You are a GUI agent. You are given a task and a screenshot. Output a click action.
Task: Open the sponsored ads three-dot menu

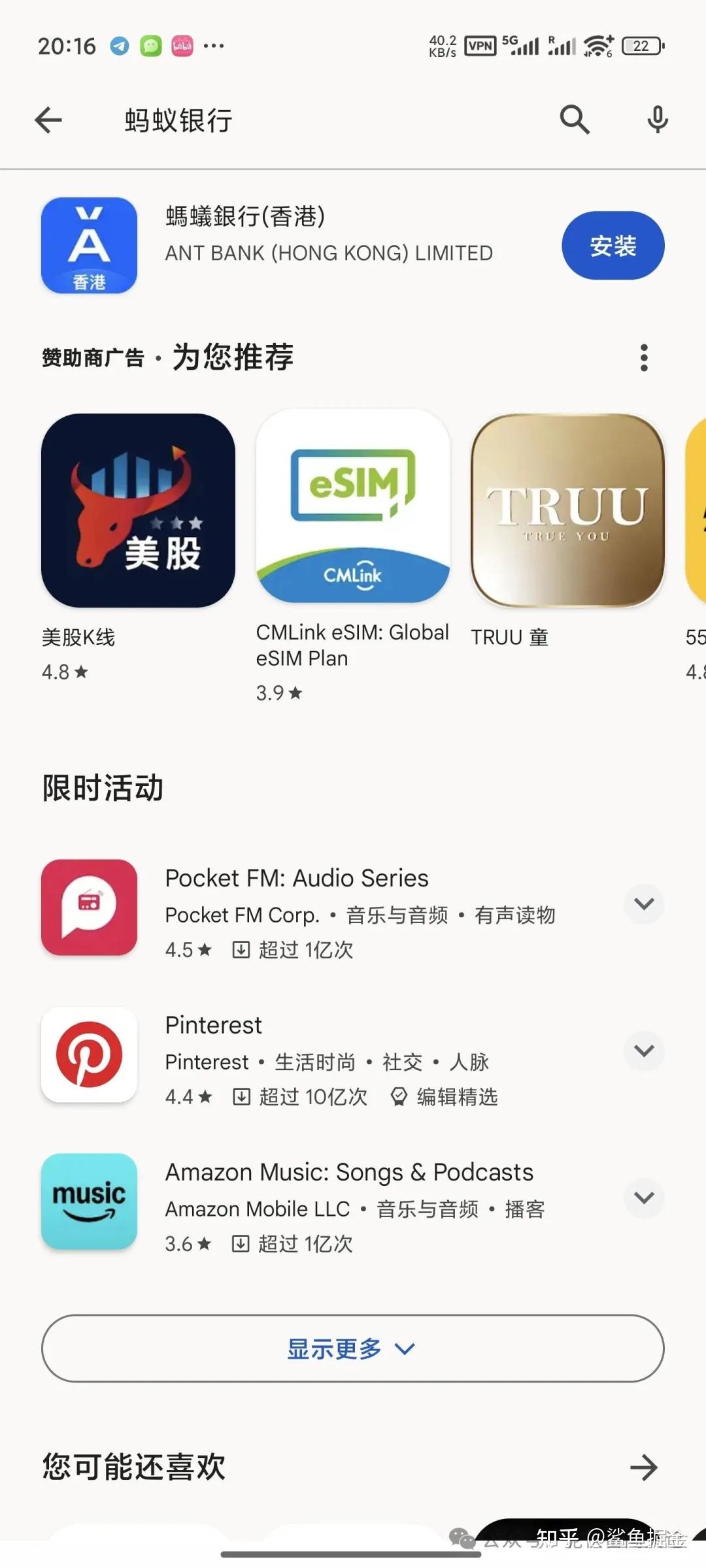[643, 357]
